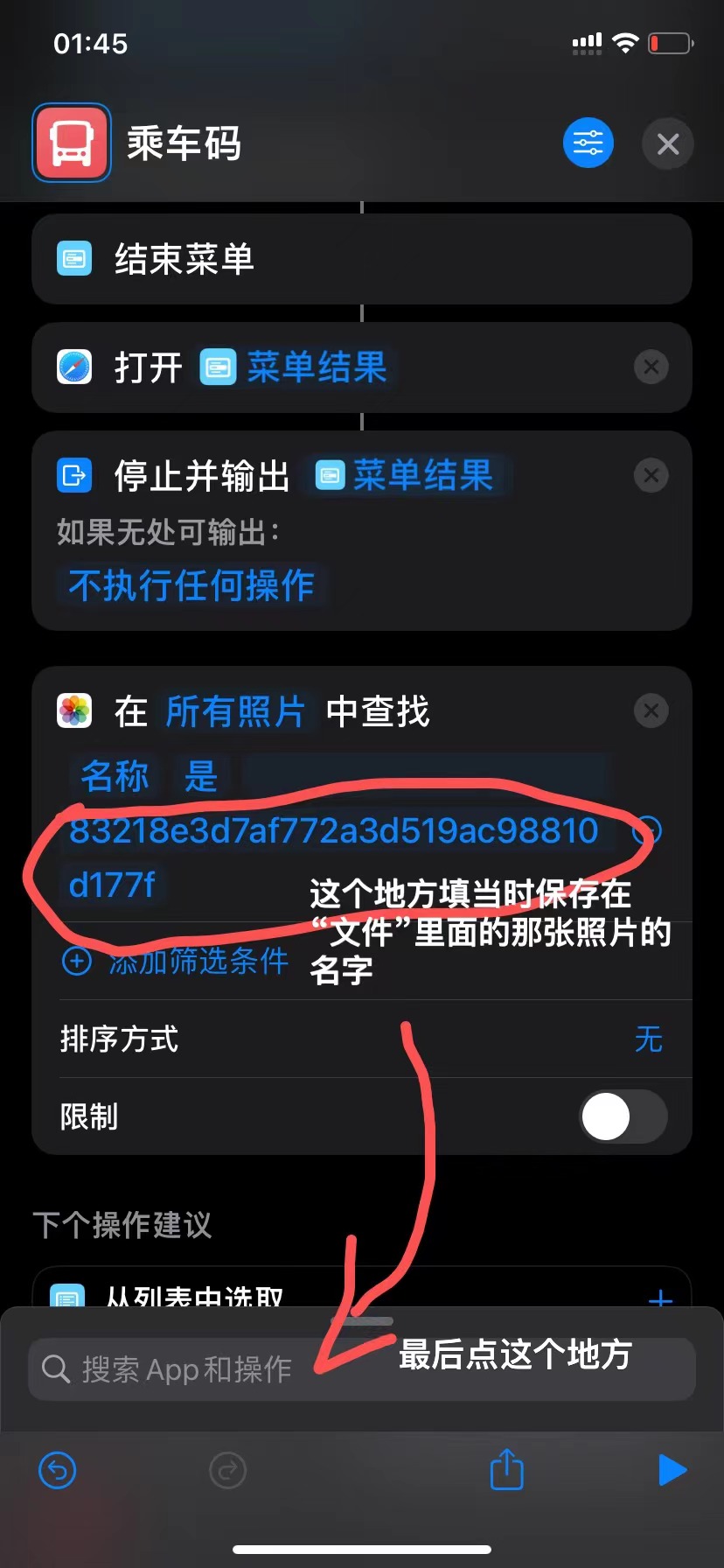Remove the 打开 菜单结果 action
Screen dimensions: 724x1568
651,367
